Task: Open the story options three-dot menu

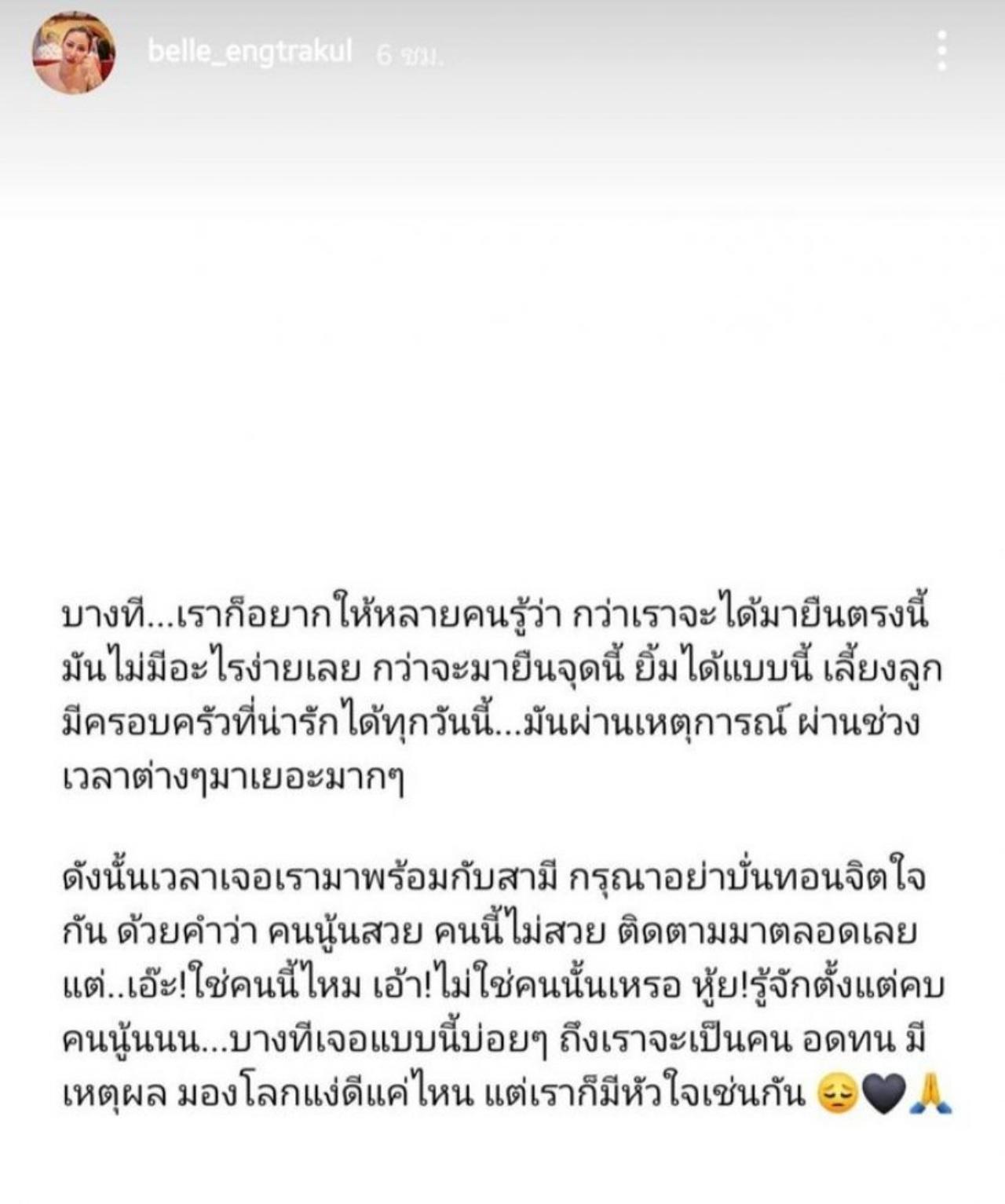Action: (x=942, y=52)
